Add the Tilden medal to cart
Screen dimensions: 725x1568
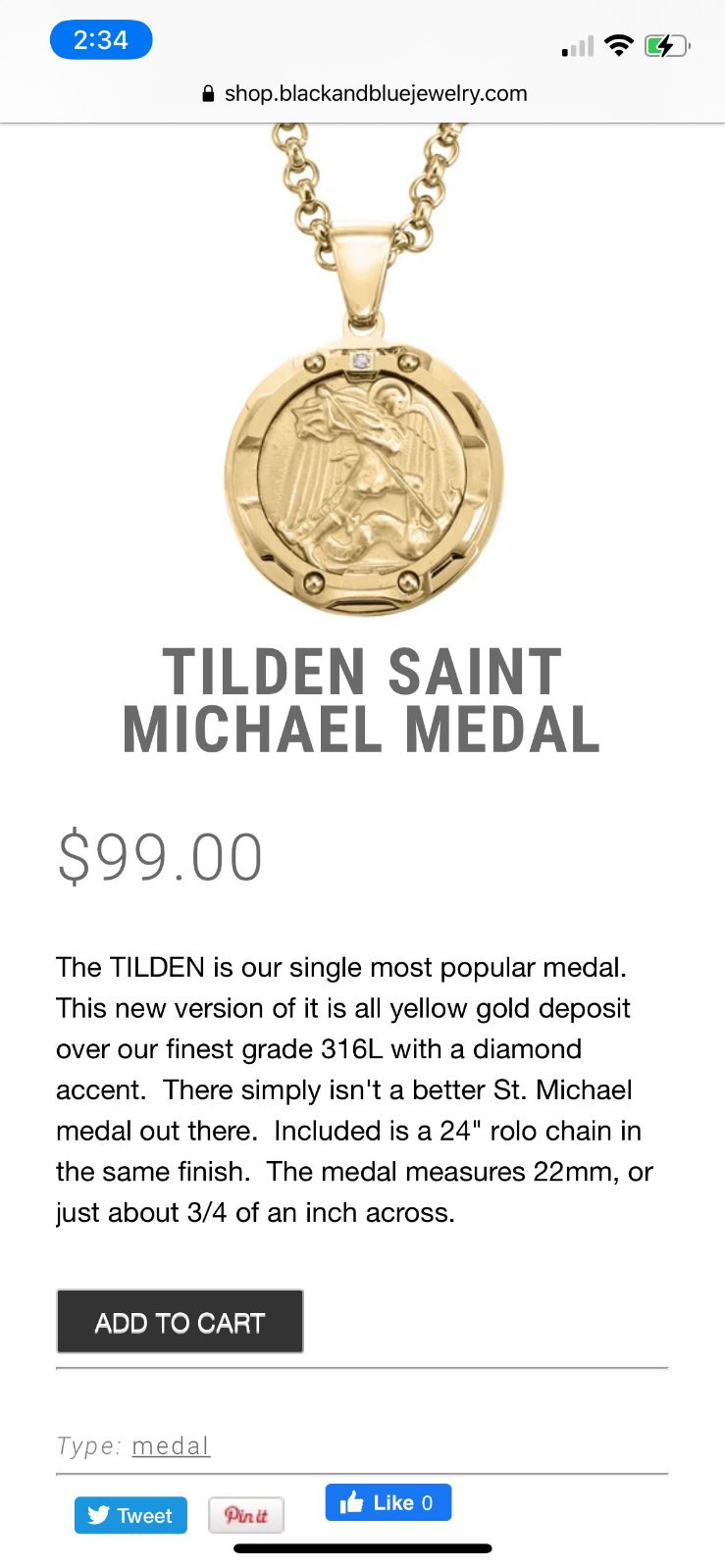pos(180,1321)
